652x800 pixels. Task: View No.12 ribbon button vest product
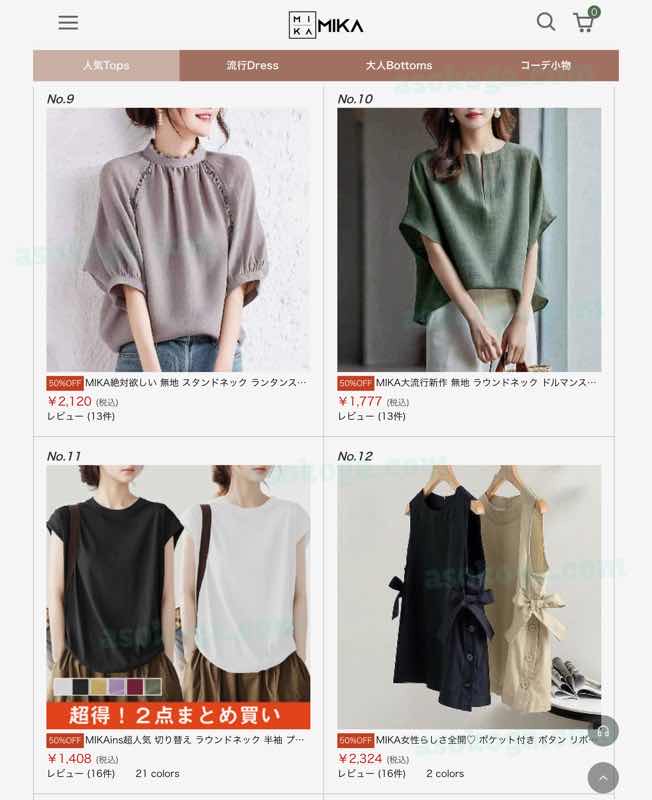[x=469, y=596]
